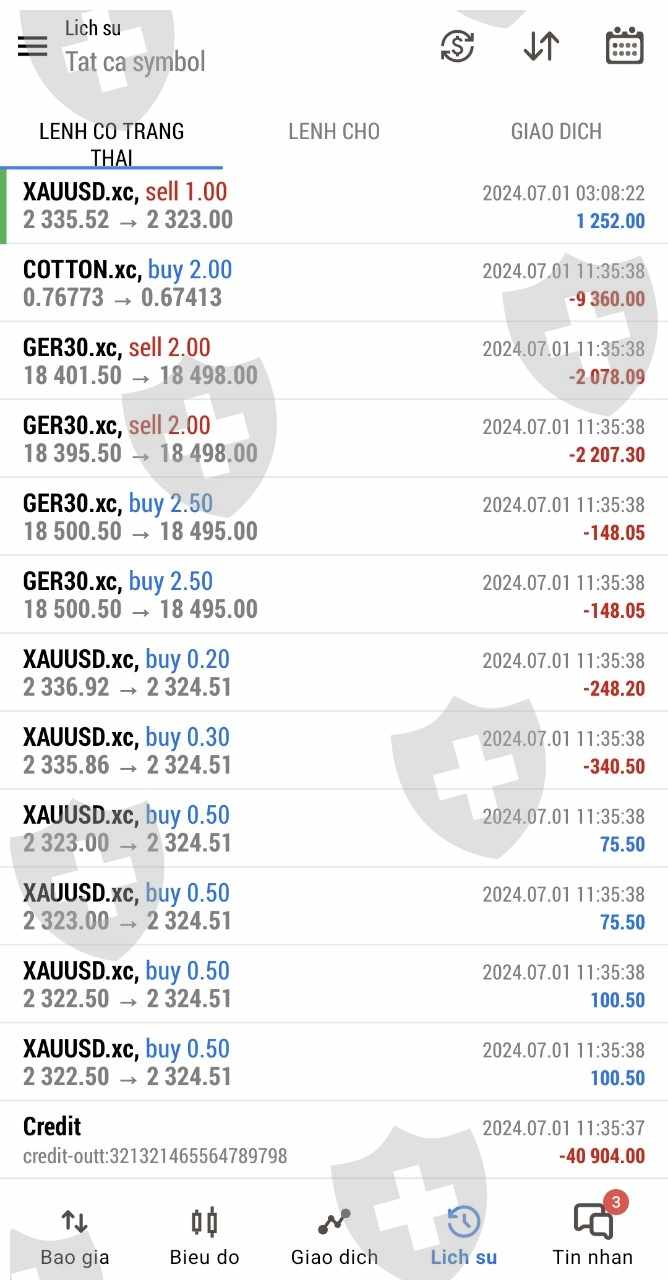Viewport: 668px width, 1280px height.
Task: Expand the GER30.xc sell at 18 401.50
Action: (334, 361)
